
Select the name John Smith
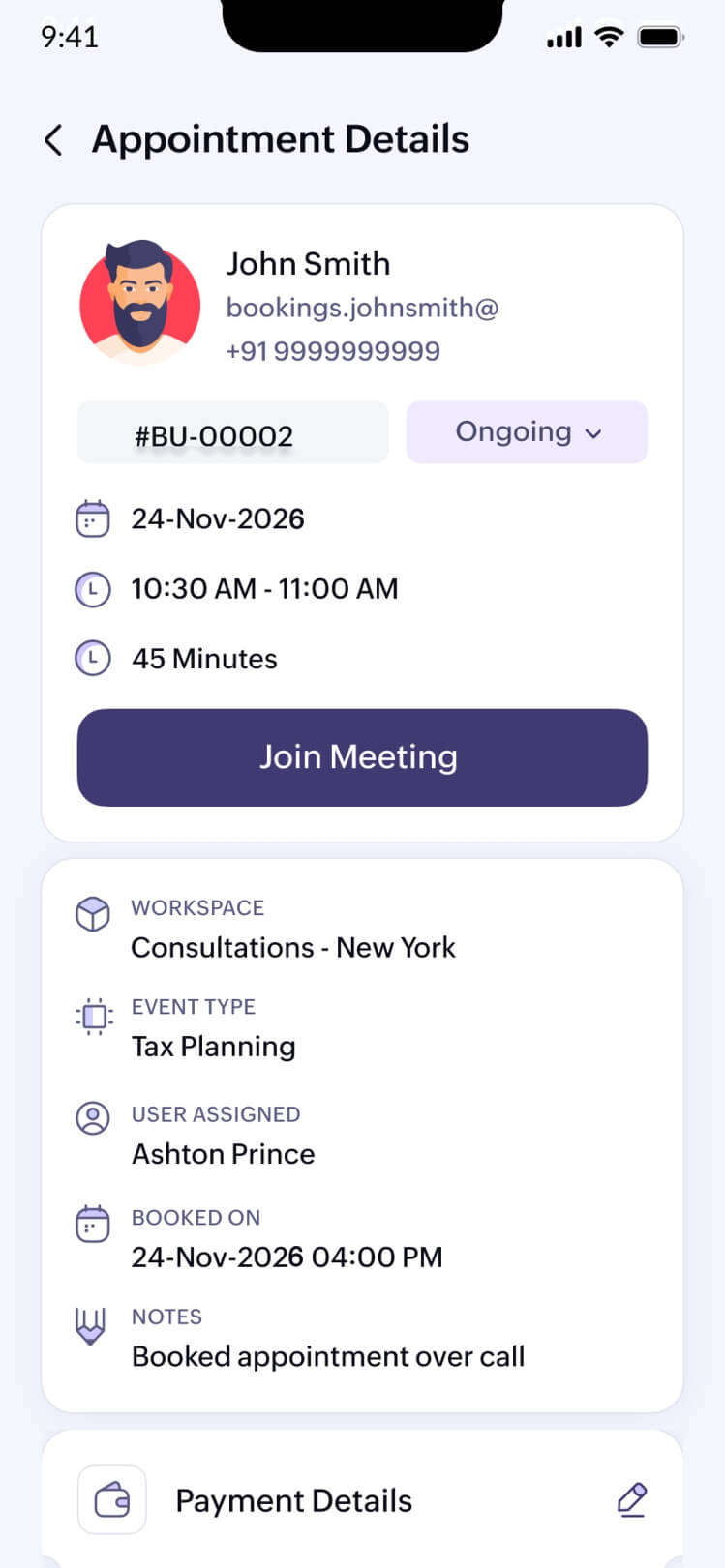click(308, 263)
